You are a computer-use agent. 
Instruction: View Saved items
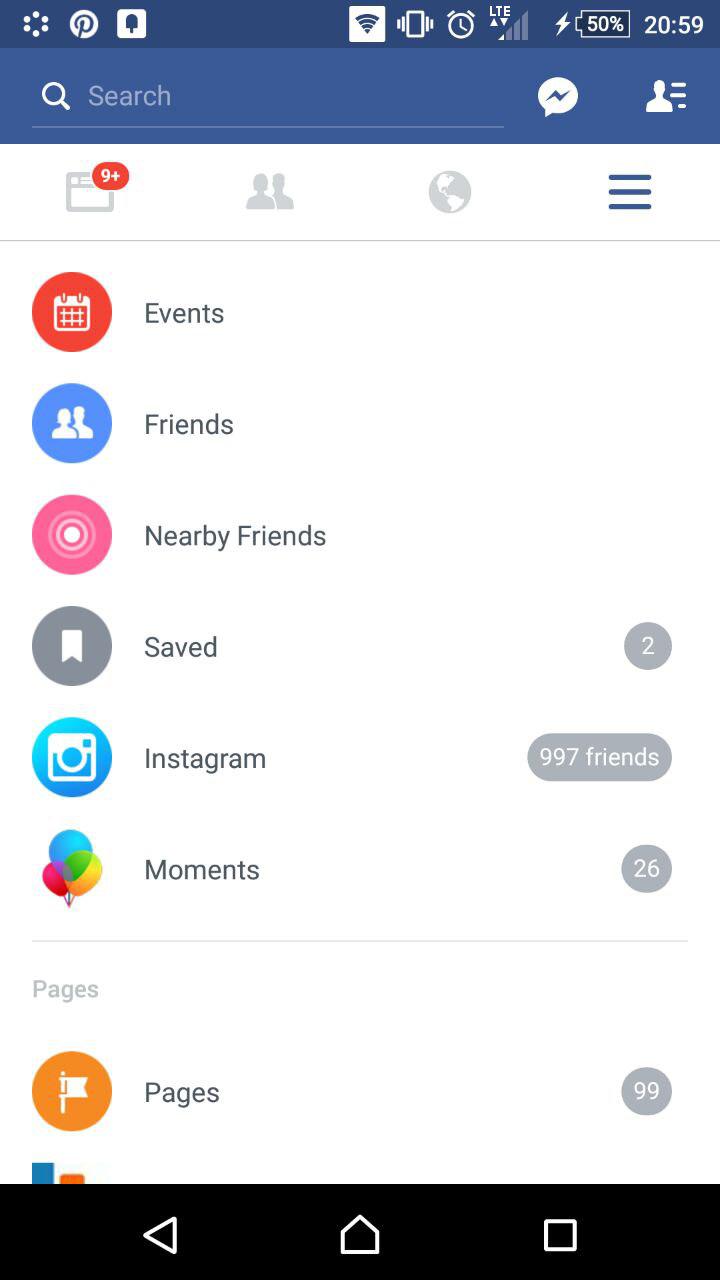[360, 646]
